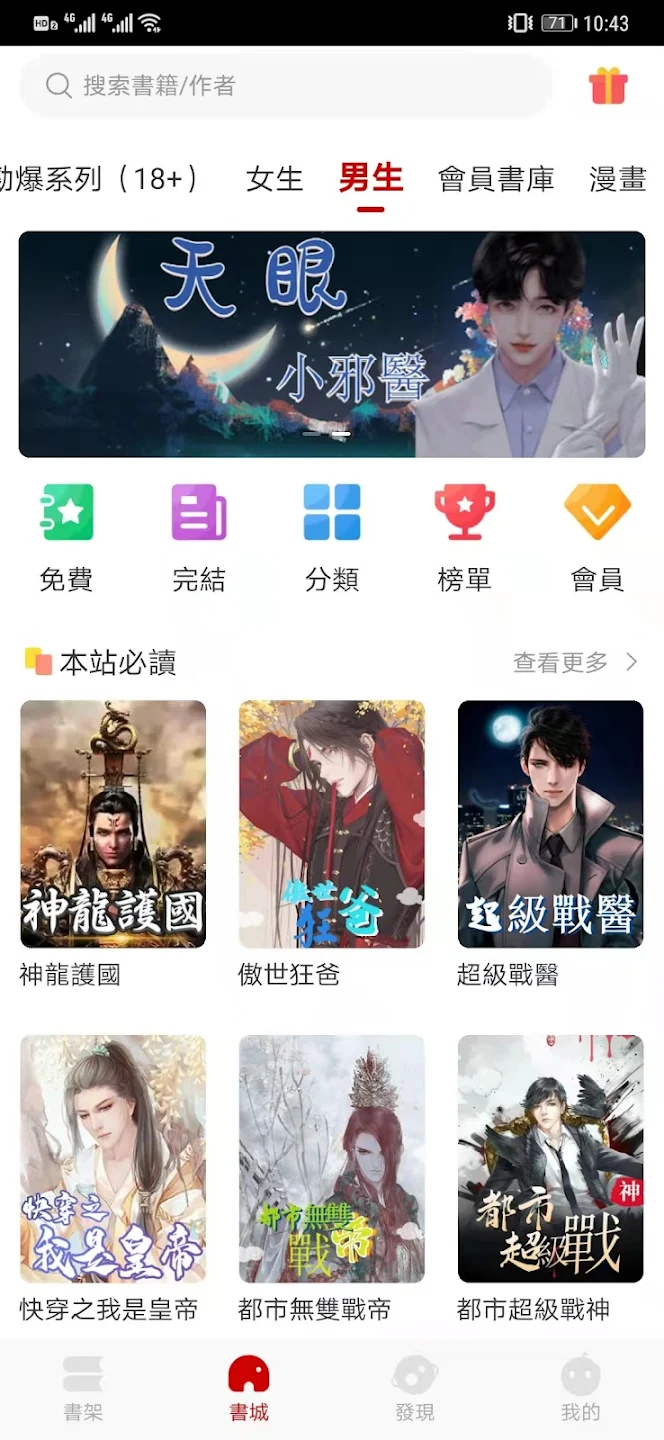664x1440 pixels.
Task: Open the book 神龍護國
Action: [113, 824]
